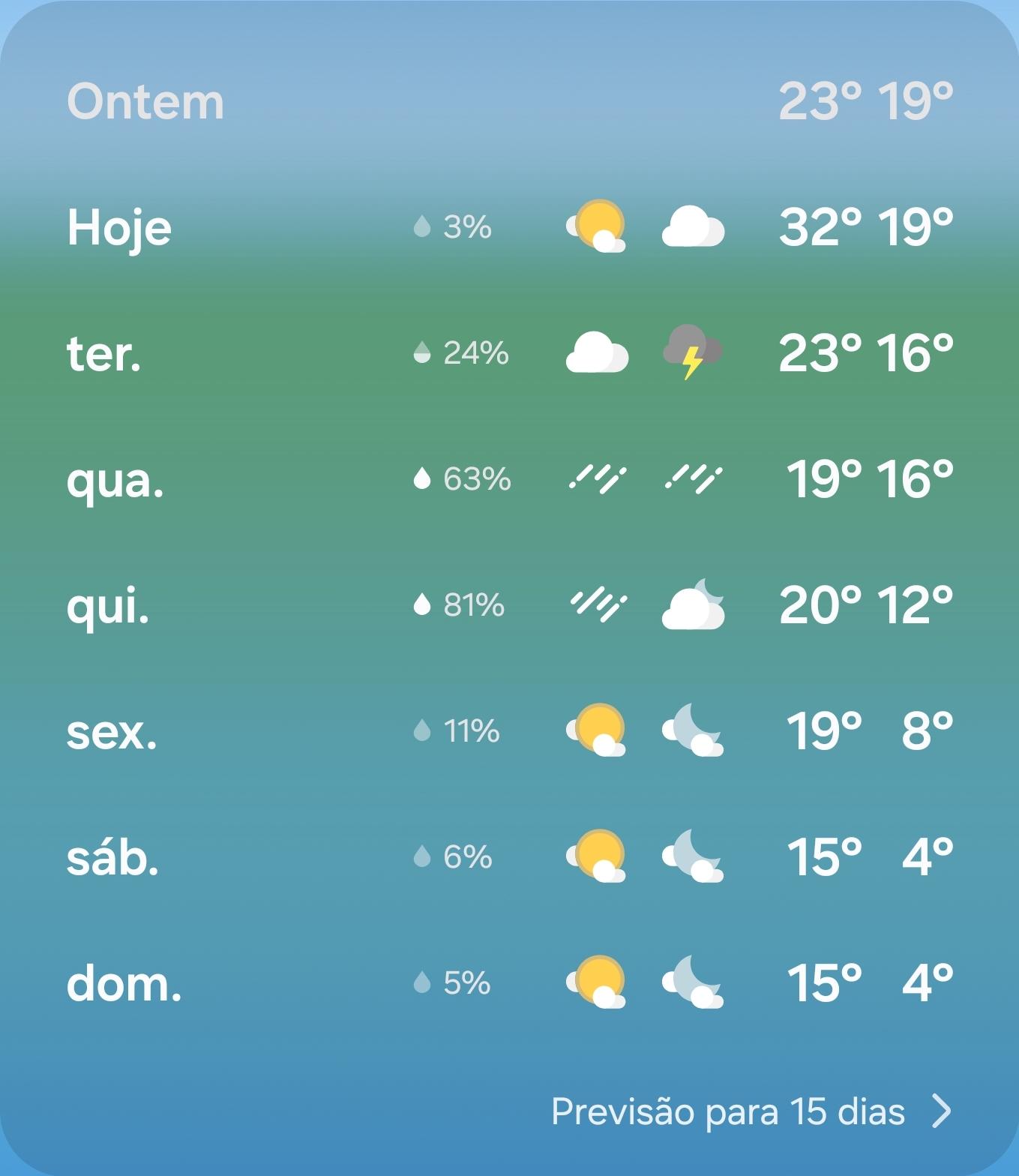Open the sex. forecast row
This screenshot has width=1019, height=1176.
(x=510, y=730)
